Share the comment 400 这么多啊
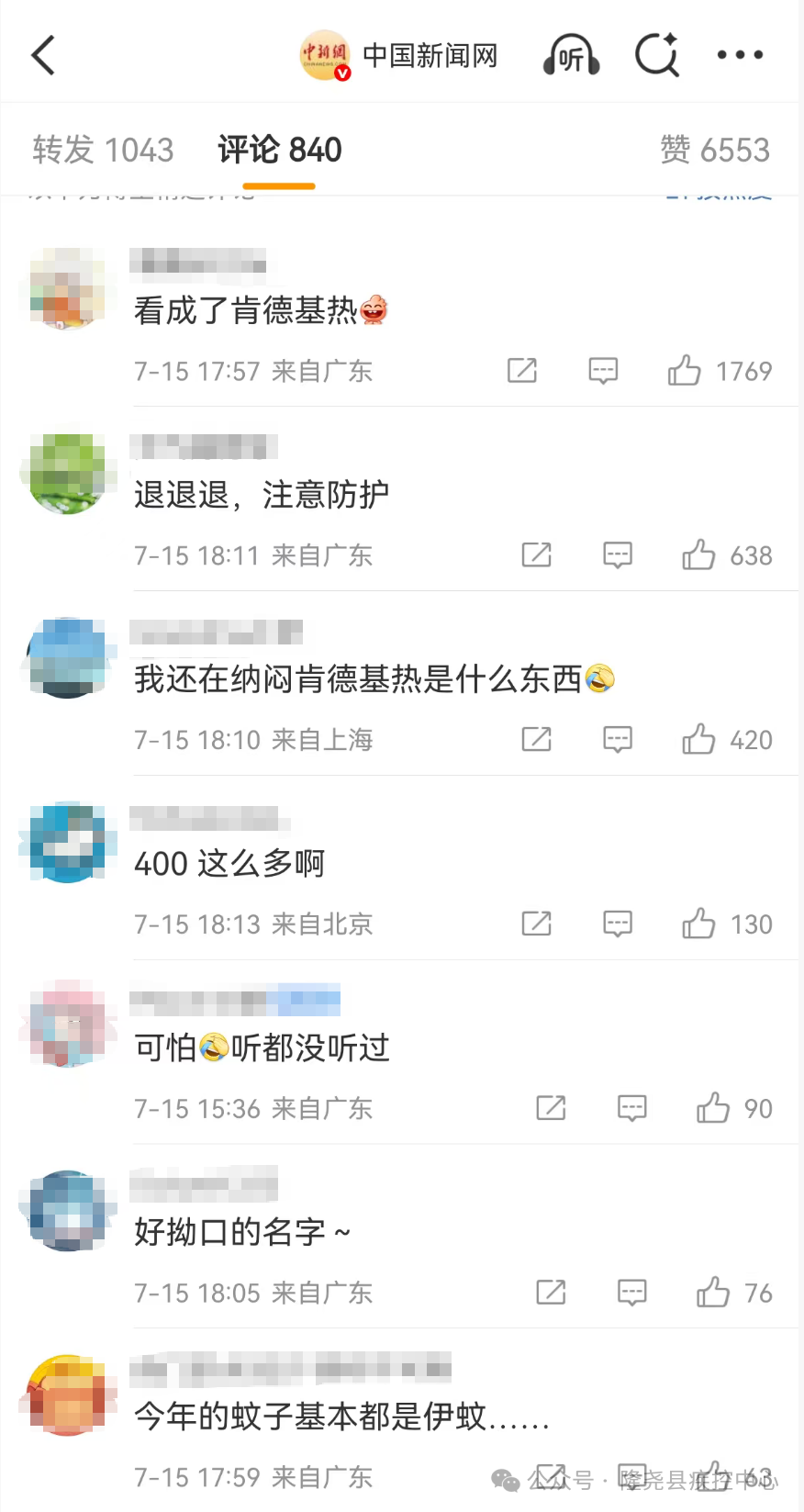Image resolution: width=804 pixels, height=1512 pixels. 537,924
